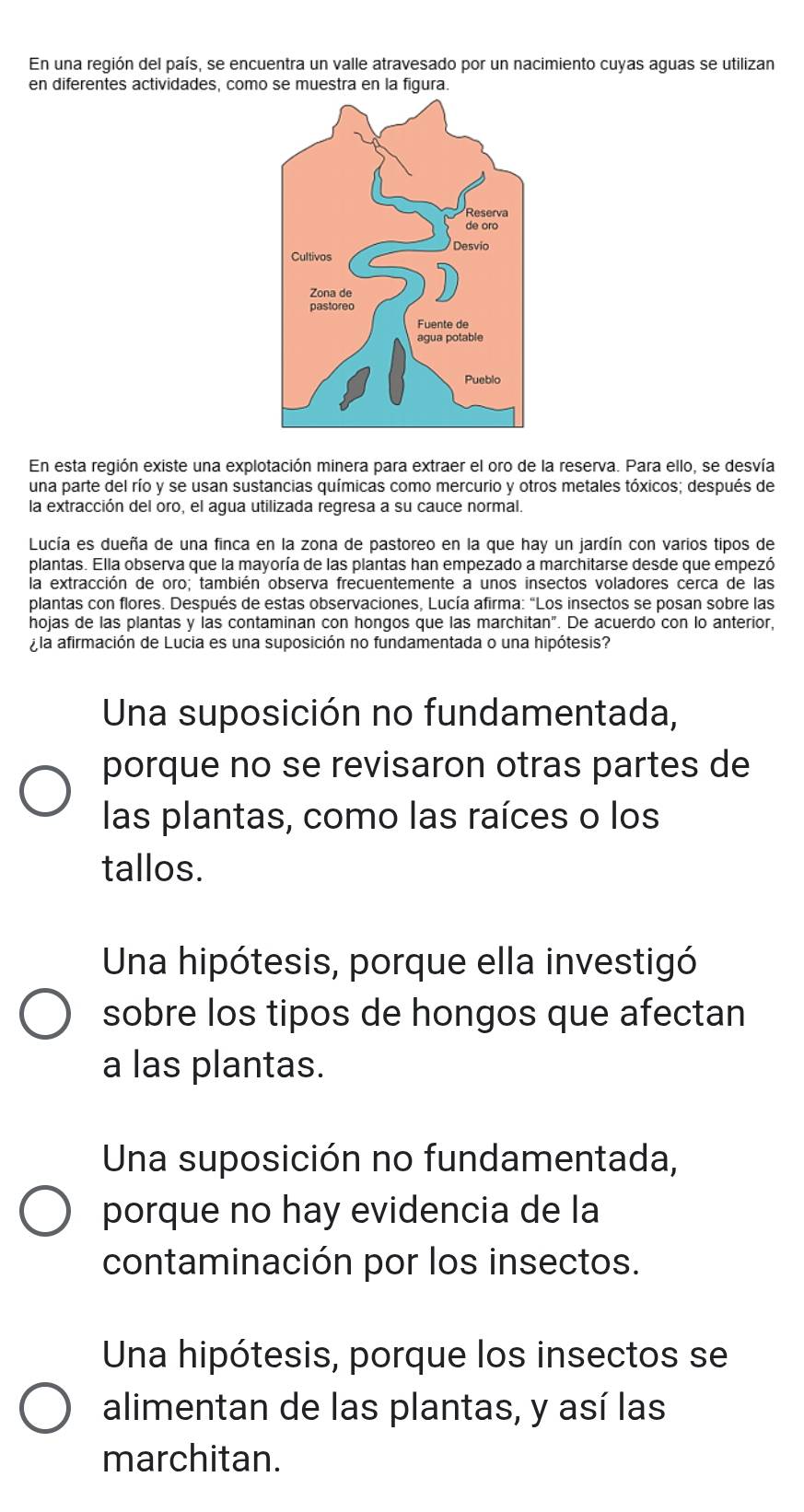Click the 'Reserva de oro' label on the map
This screenshot has height=1512, width=804.
coord(488,216)
